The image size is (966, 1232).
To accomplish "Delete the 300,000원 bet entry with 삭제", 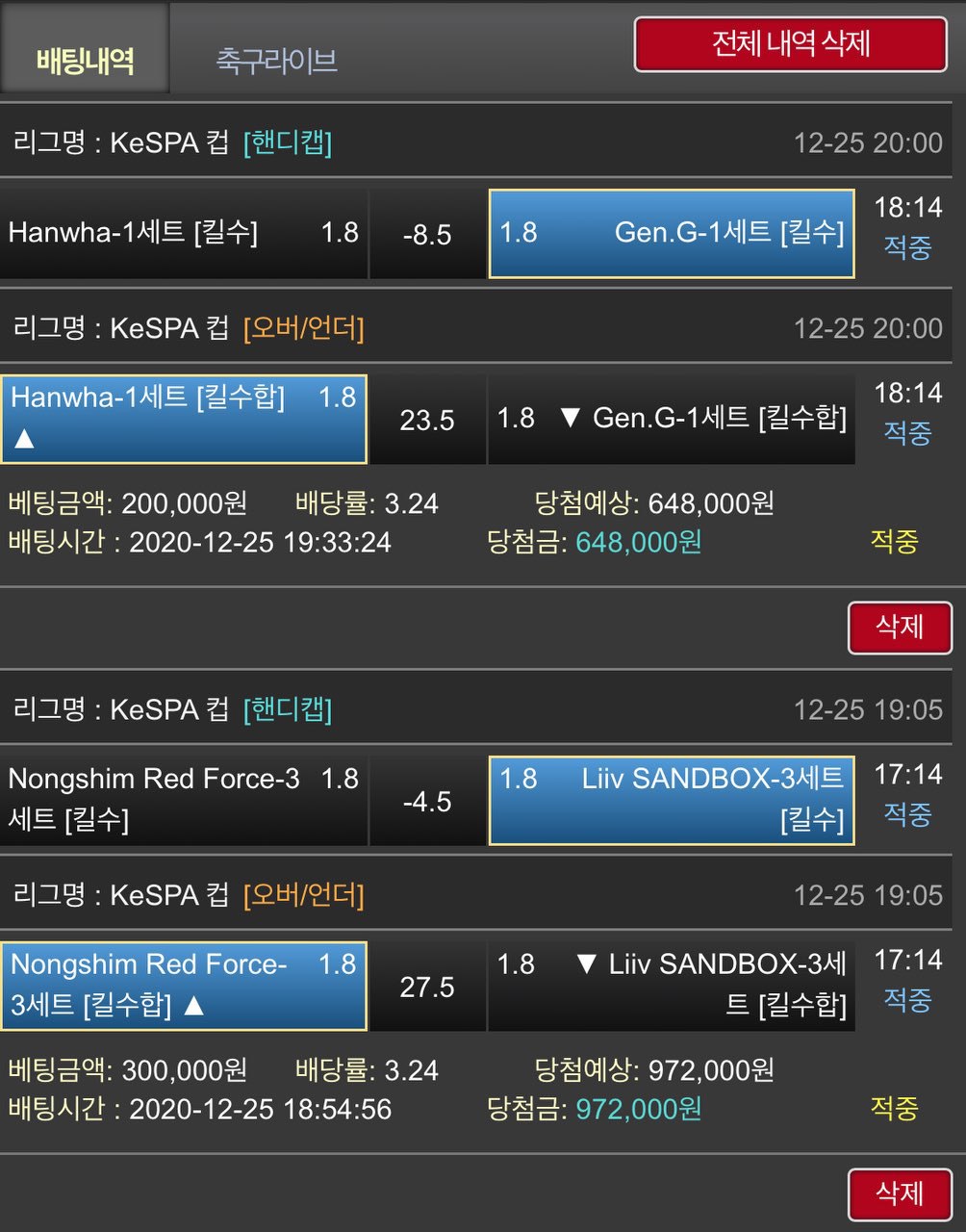I will [899, 1194].
